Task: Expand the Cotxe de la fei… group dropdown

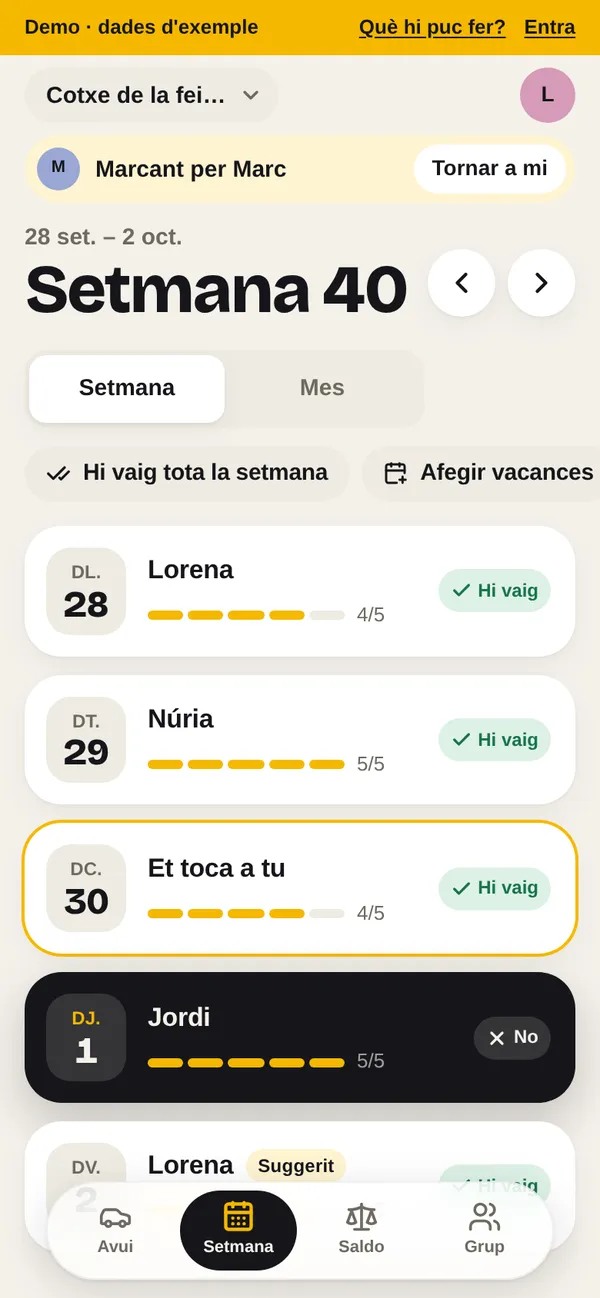Action: 152,95
